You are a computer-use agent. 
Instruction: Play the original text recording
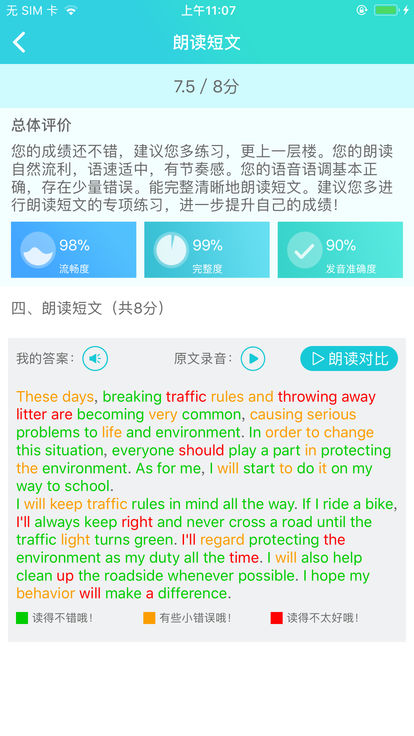(x=253, y=359)
